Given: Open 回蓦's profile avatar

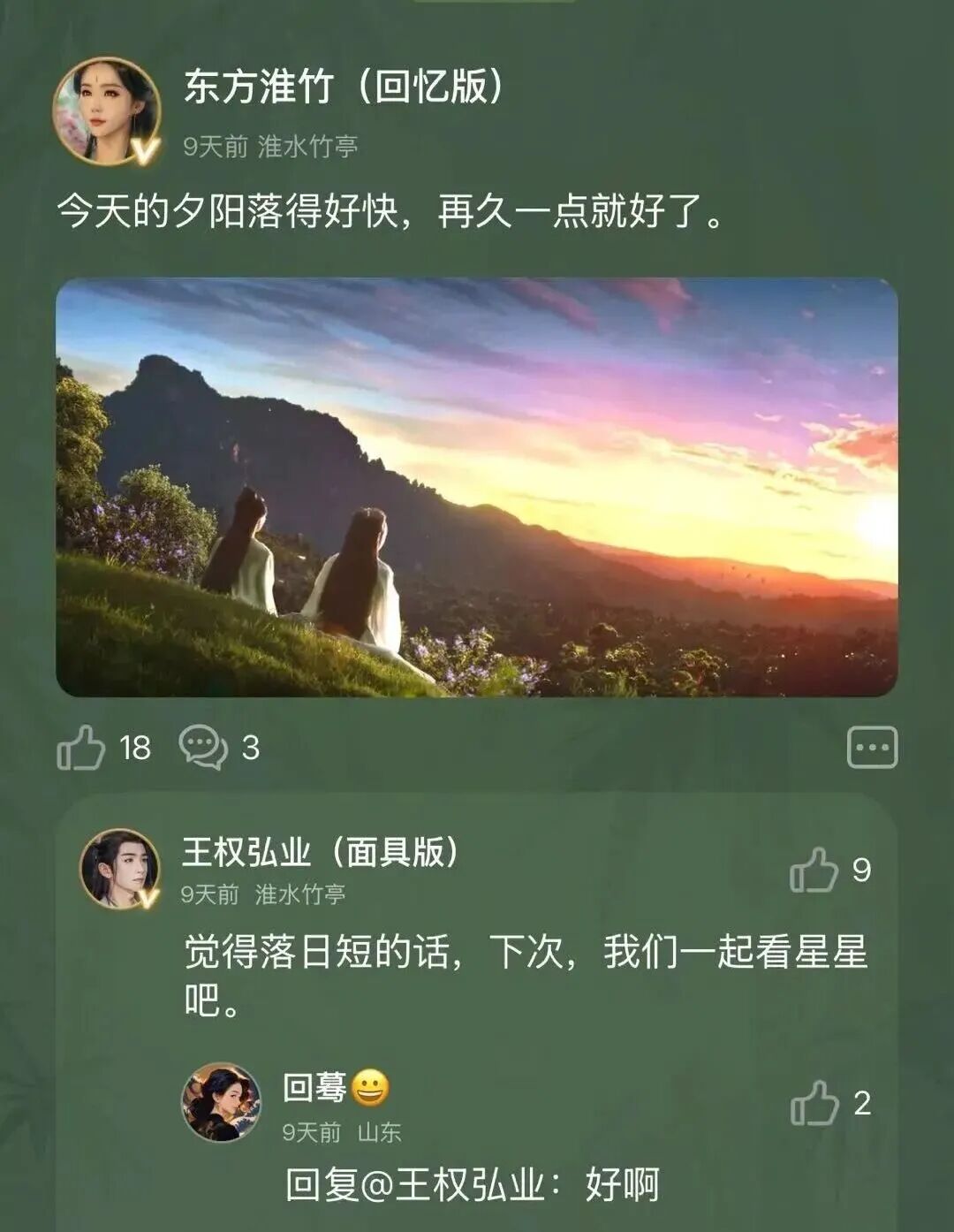Looking at the screenshot, I should click(221, 1102).
